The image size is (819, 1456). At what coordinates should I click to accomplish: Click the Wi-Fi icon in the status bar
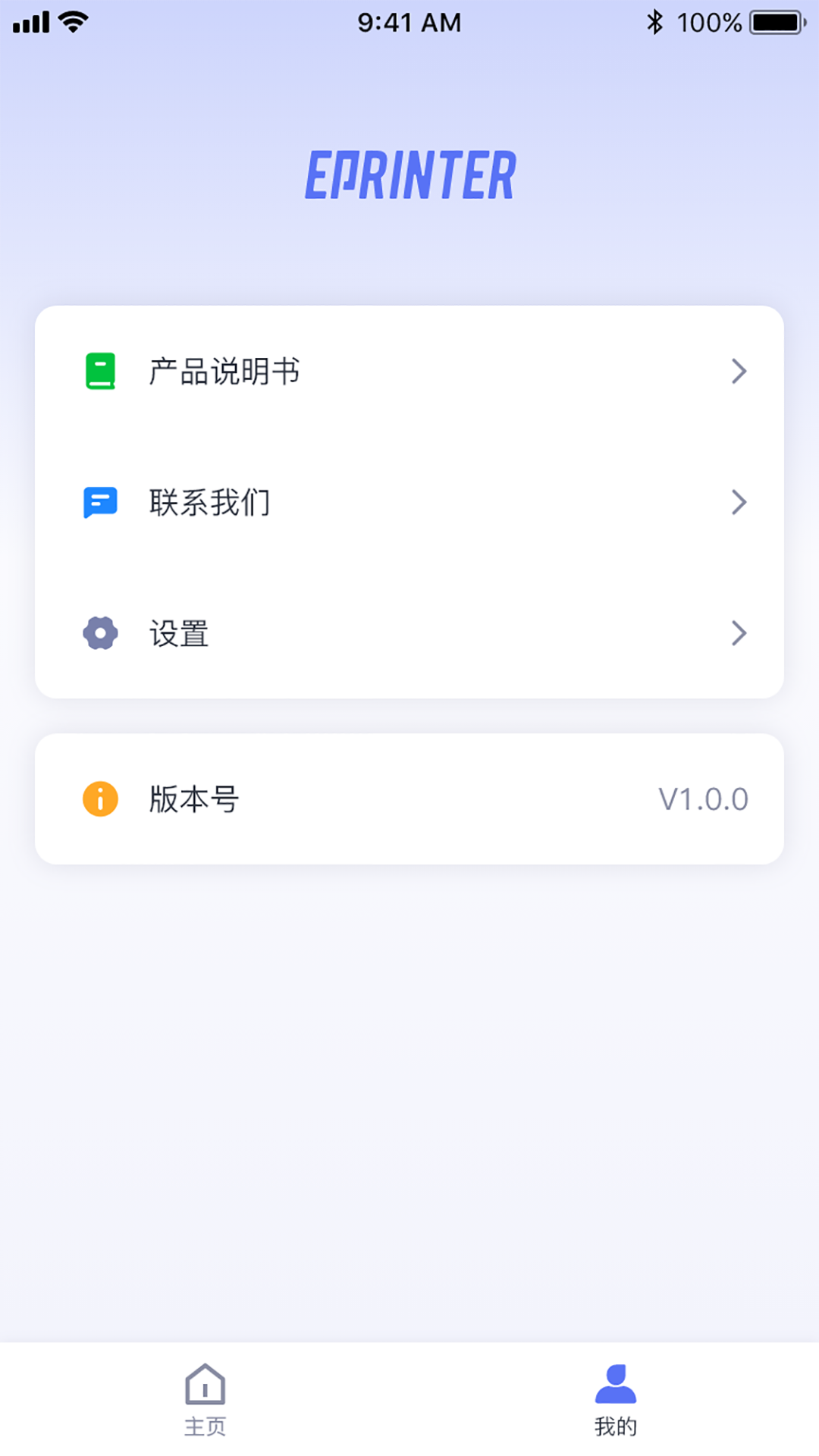(72, 20)
